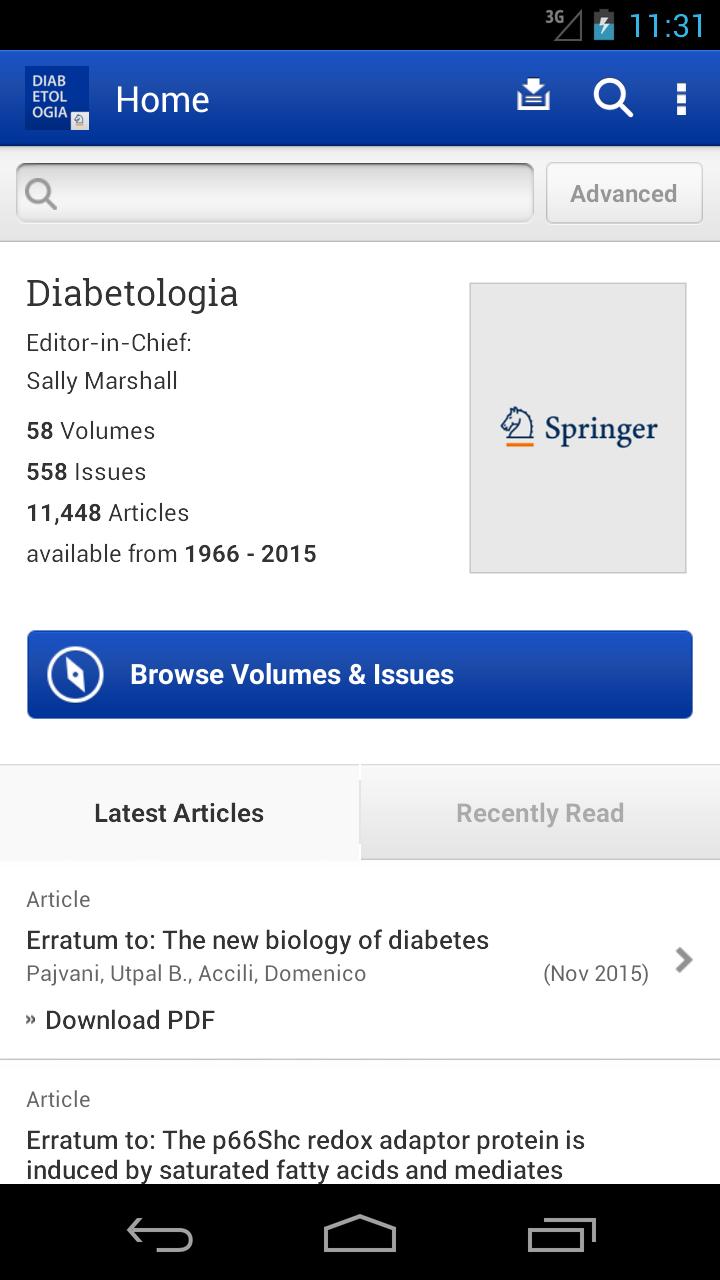Viewport: 720px width, 1280px height.
Task: Open the Advanced search button
Action: tap(623, 193)
